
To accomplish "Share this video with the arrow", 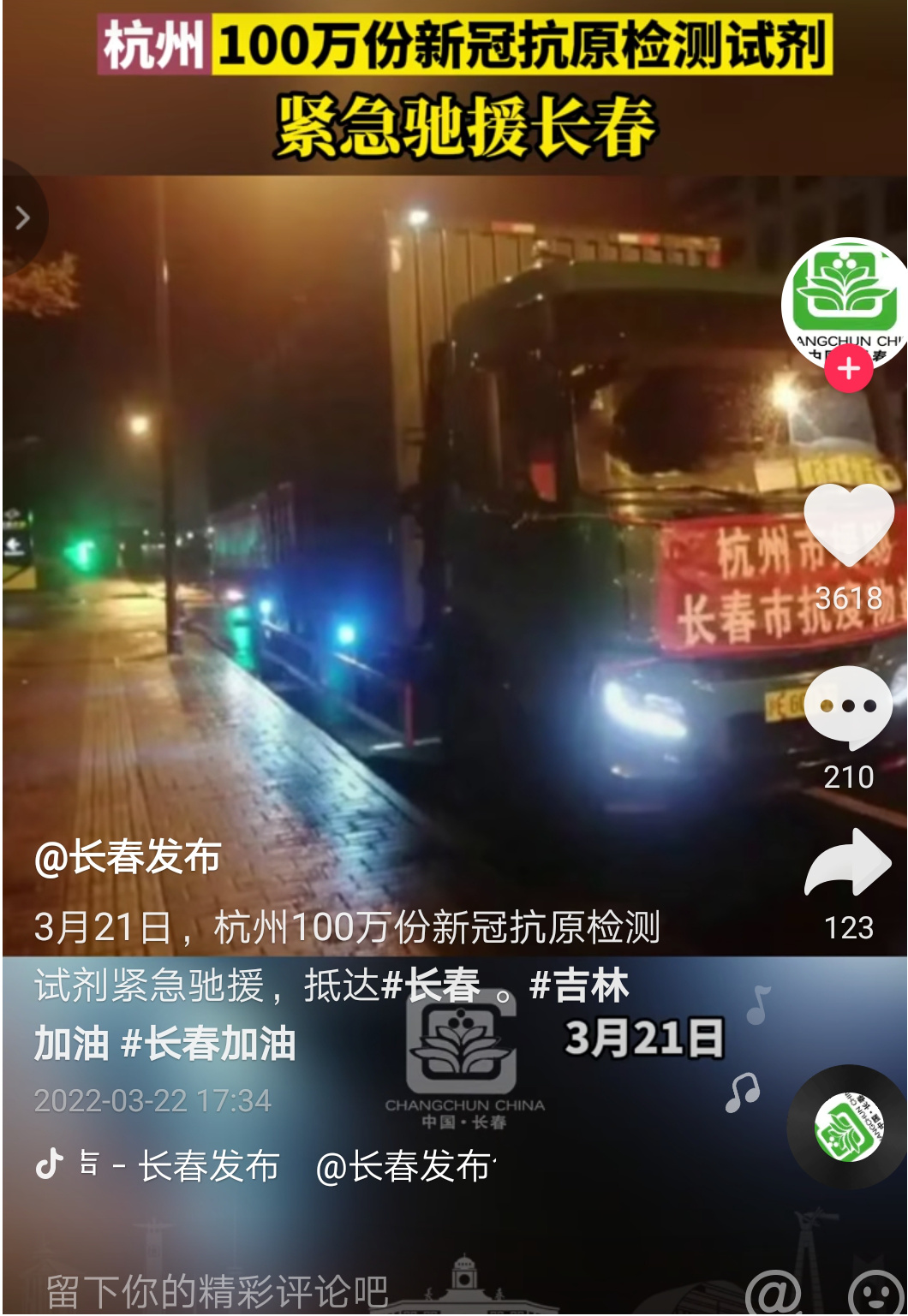I will pos(848,865).
